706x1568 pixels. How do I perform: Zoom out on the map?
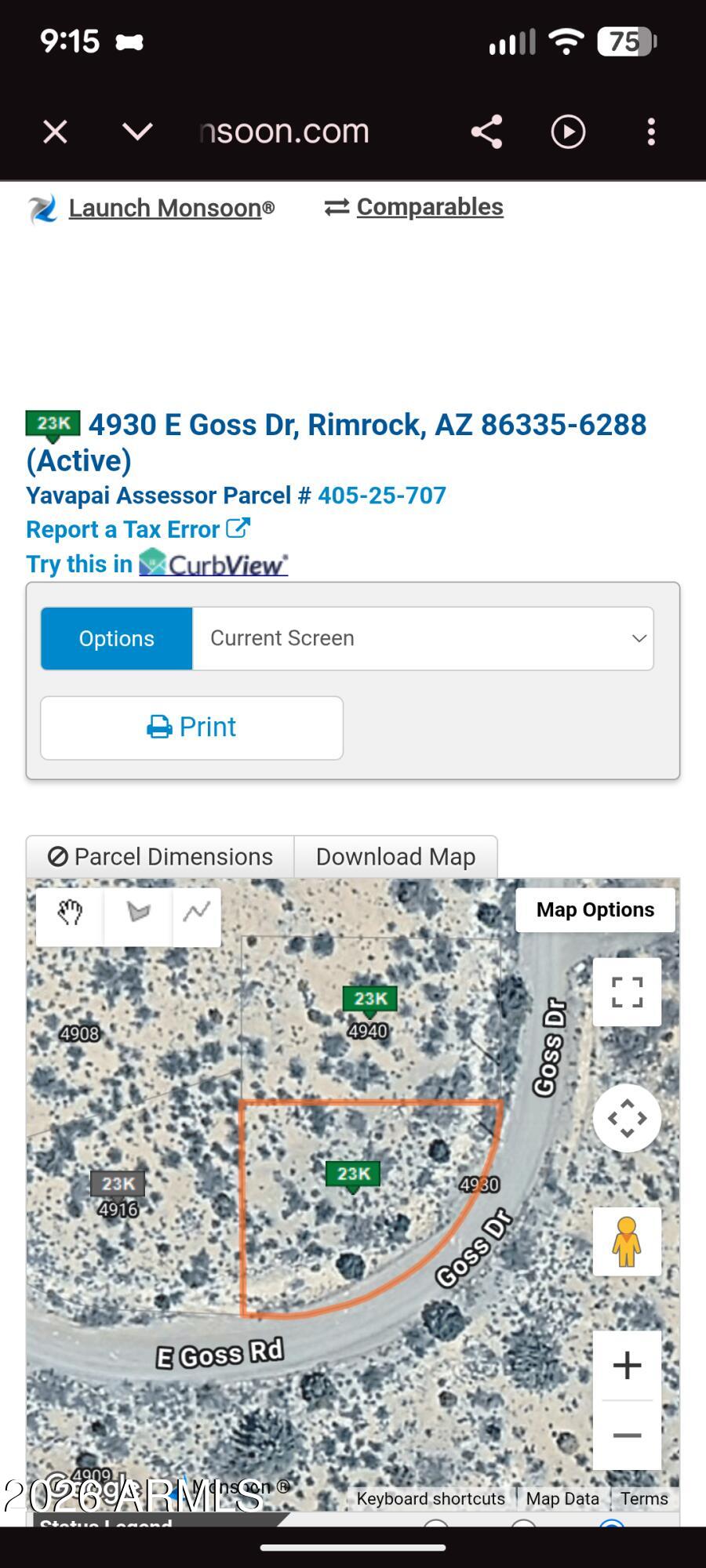[627, 1436]
